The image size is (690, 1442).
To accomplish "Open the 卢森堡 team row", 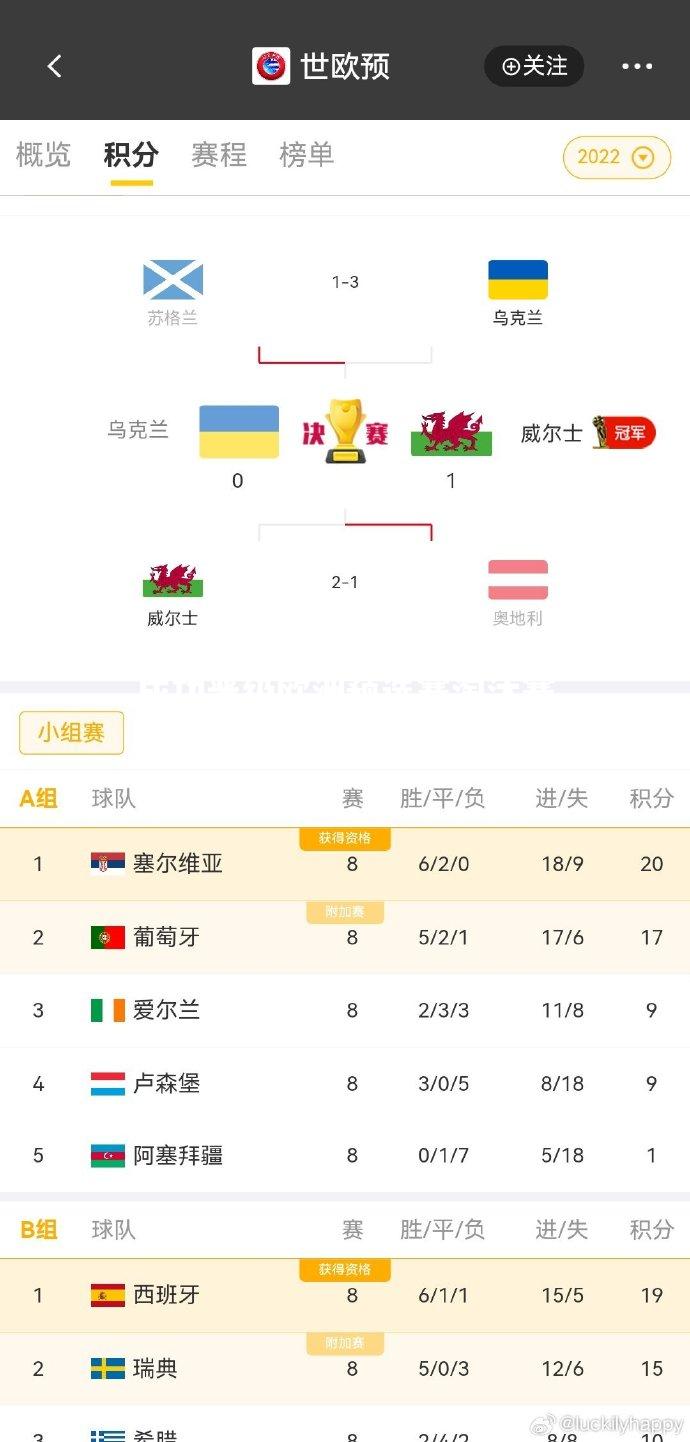I will pyautogui.click(x=345, y=1083).
